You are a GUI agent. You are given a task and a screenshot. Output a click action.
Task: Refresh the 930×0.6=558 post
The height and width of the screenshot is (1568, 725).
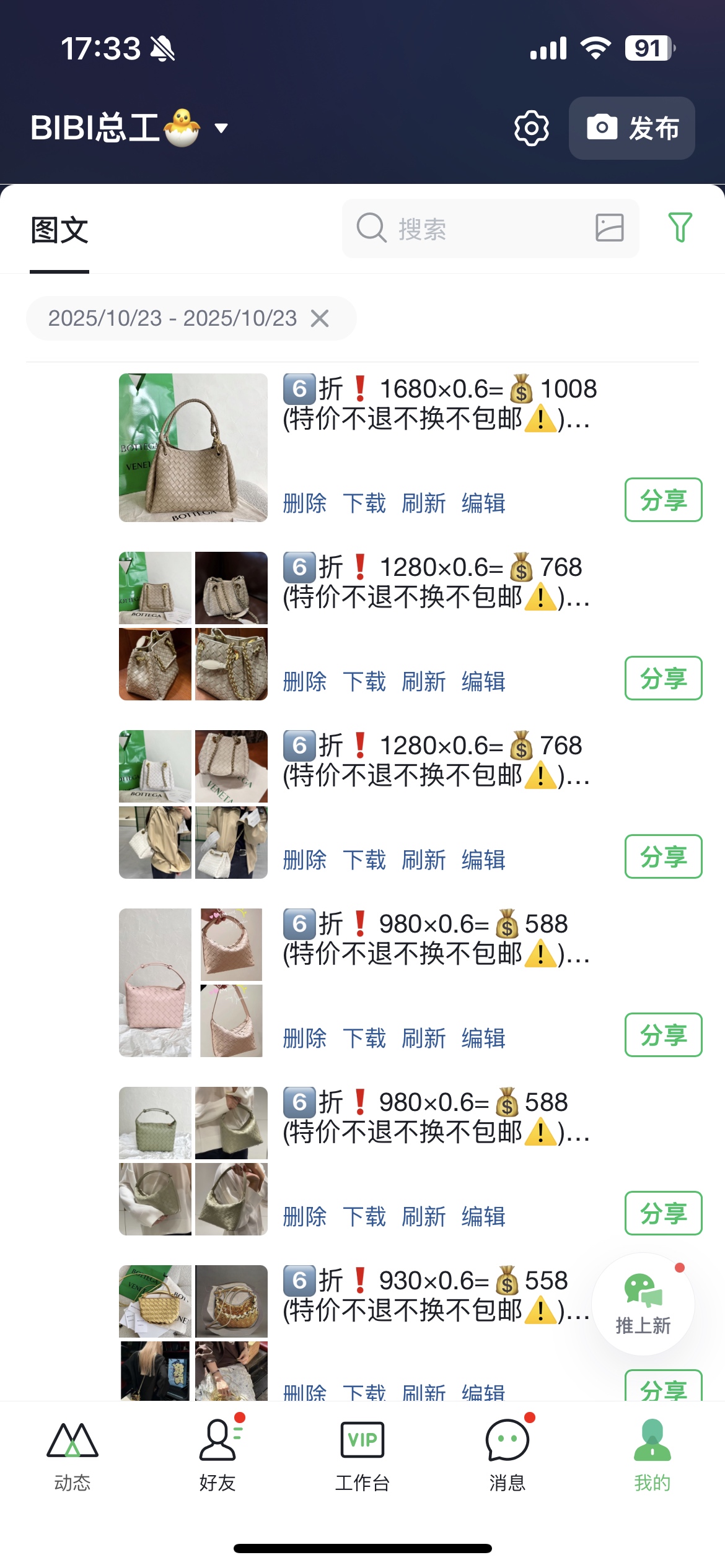point(424,1392)
